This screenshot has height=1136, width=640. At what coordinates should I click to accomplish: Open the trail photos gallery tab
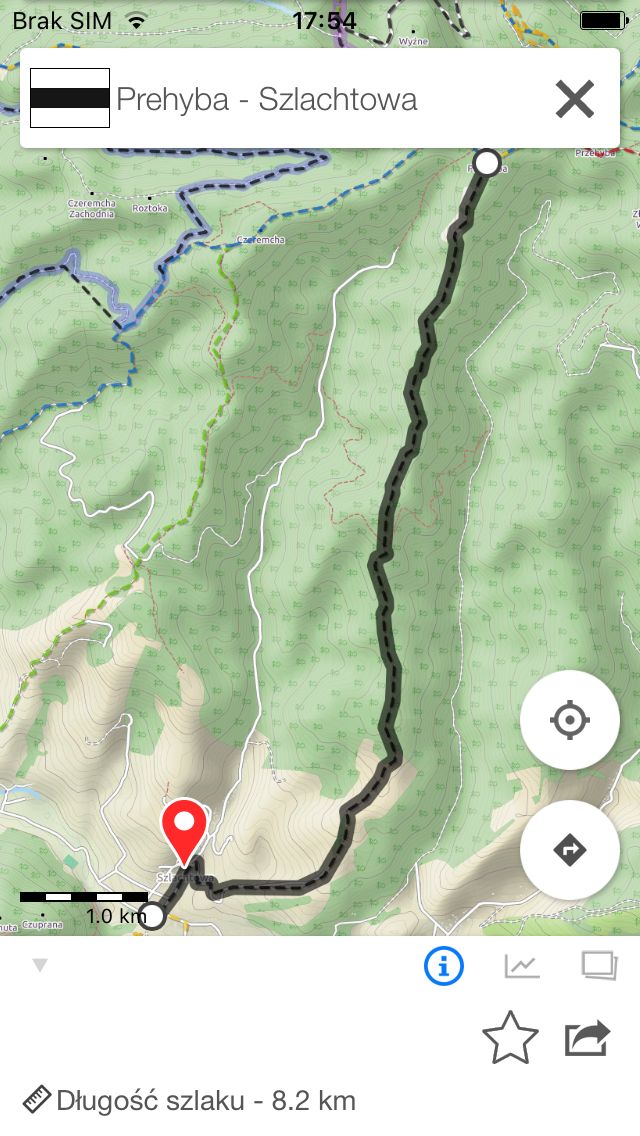click(599, 966)
